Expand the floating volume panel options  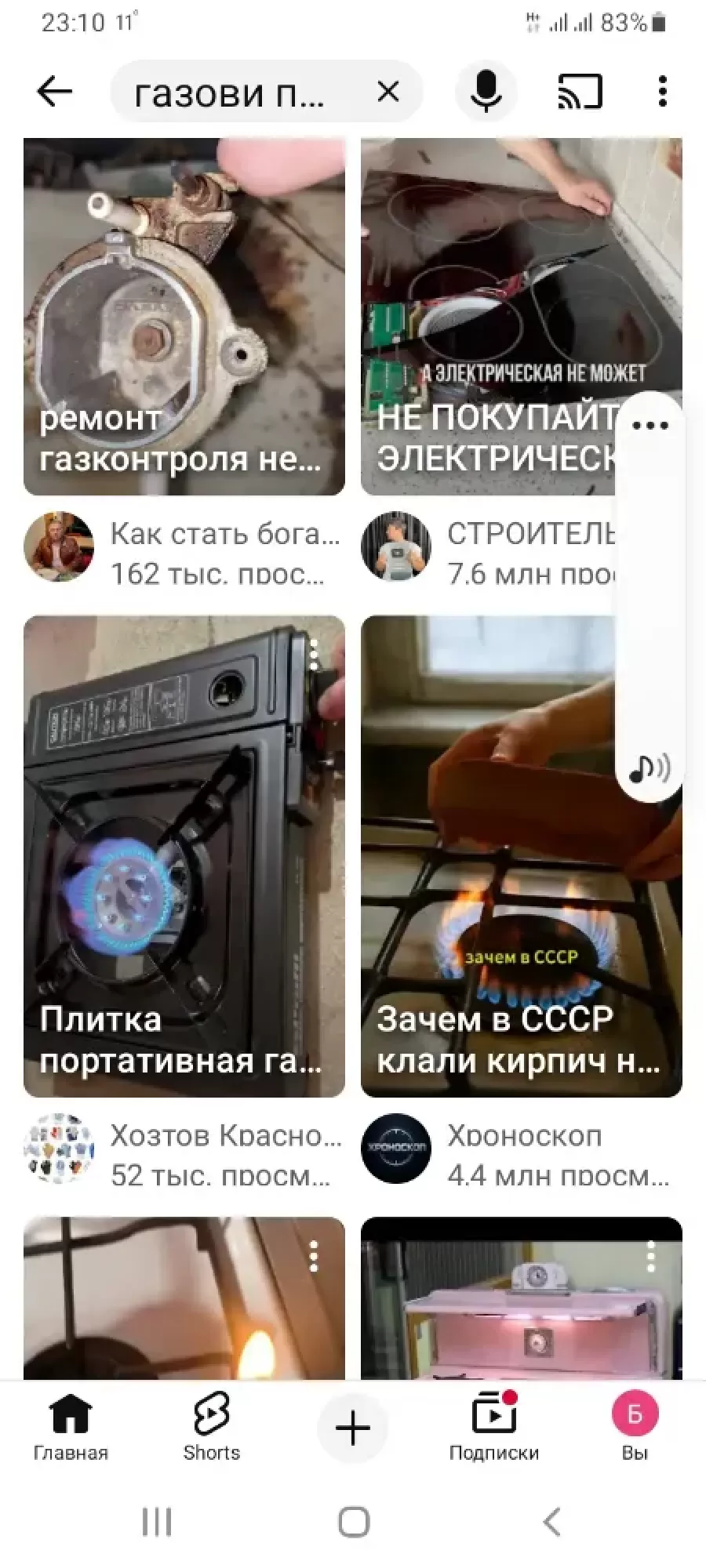(650, 425)
